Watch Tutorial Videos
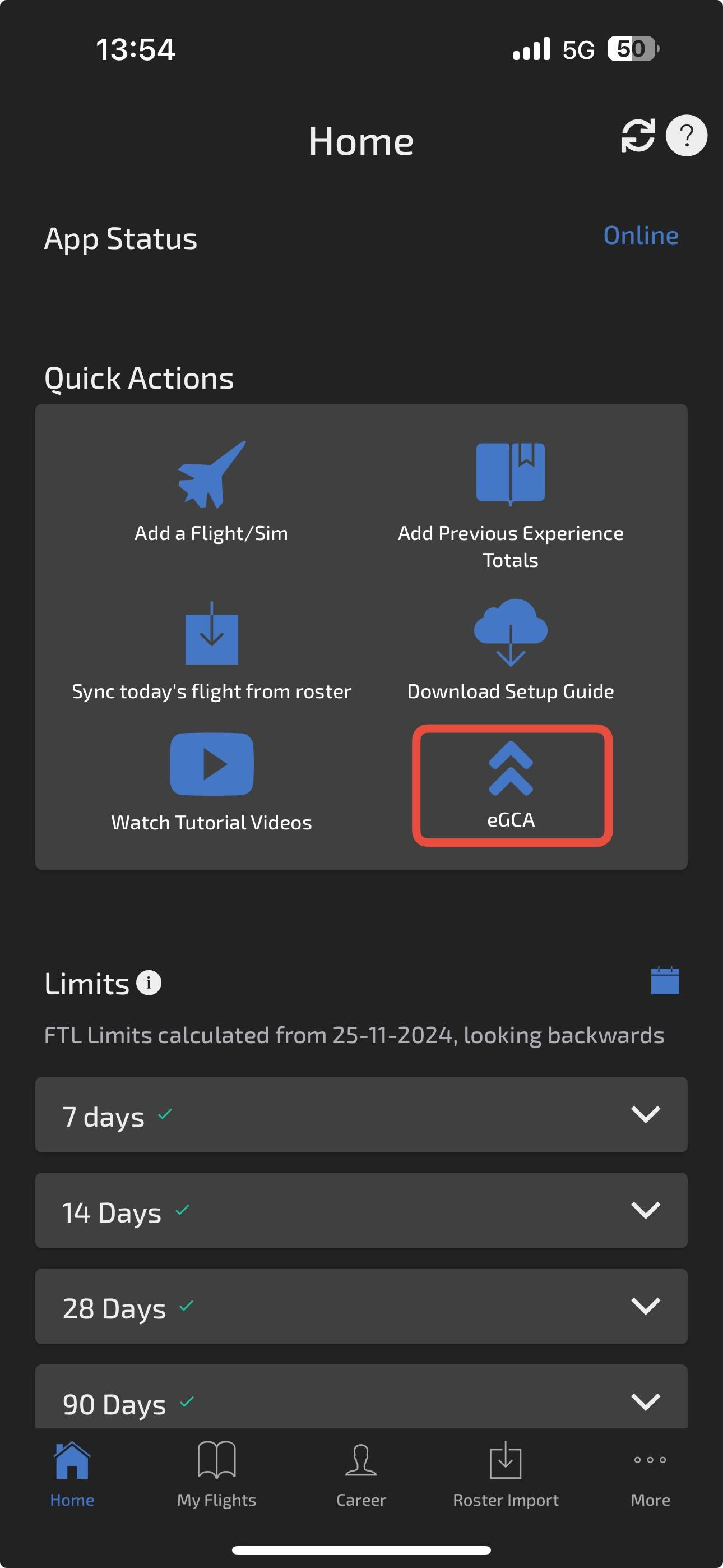723x1568 pixels. [211, 783]
